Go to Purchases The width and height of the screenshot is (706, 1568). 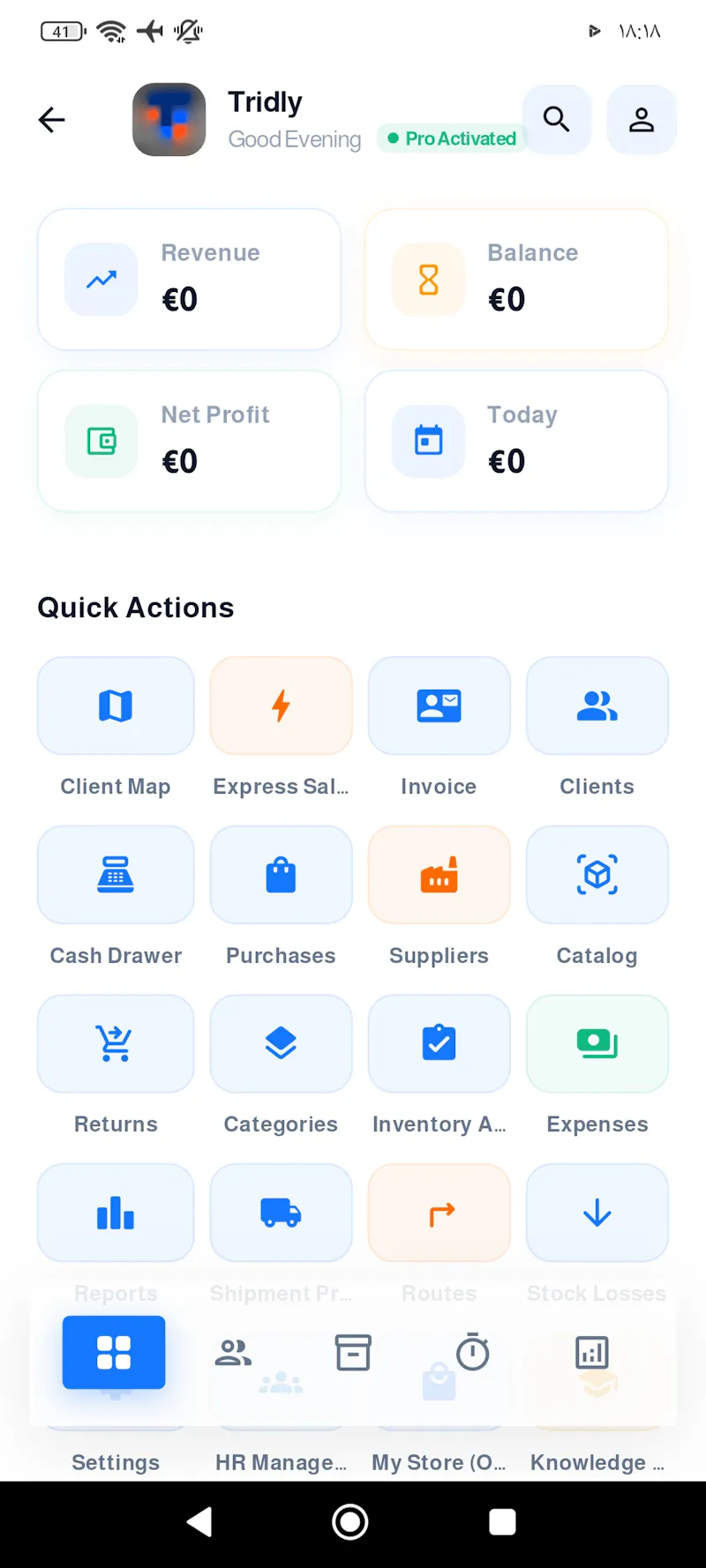click(281, 875)
